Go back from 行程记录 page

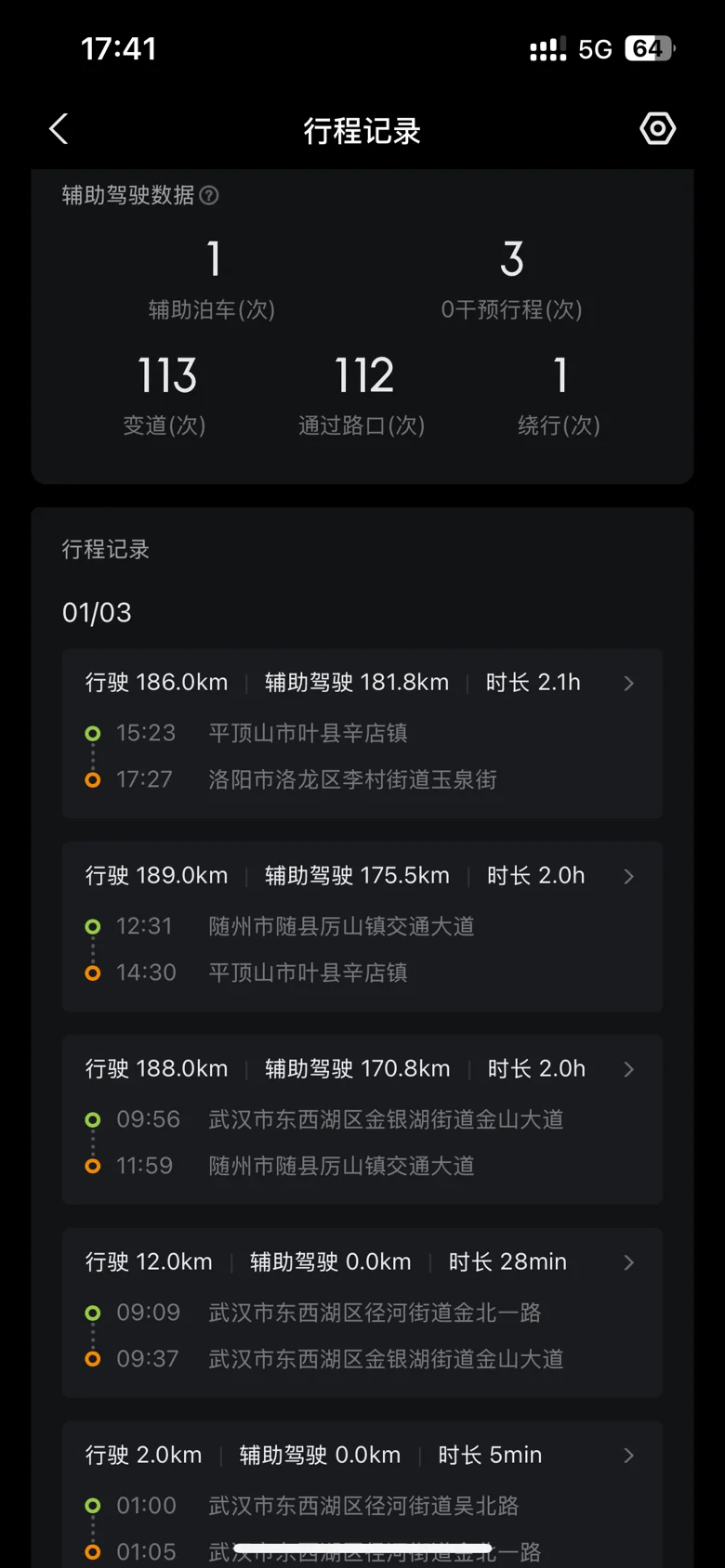59,129
